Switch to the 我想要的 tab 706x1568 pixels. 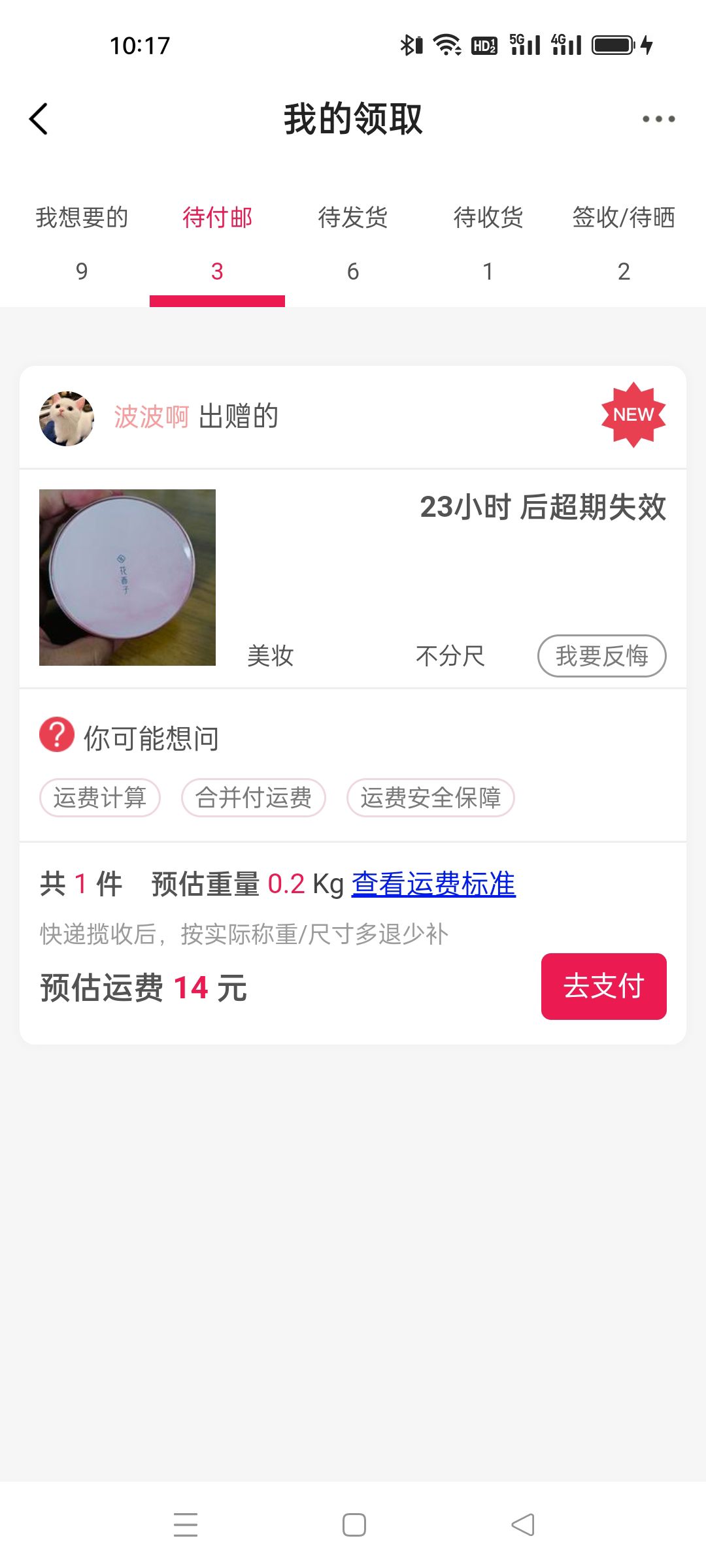[x=82, y=242]
